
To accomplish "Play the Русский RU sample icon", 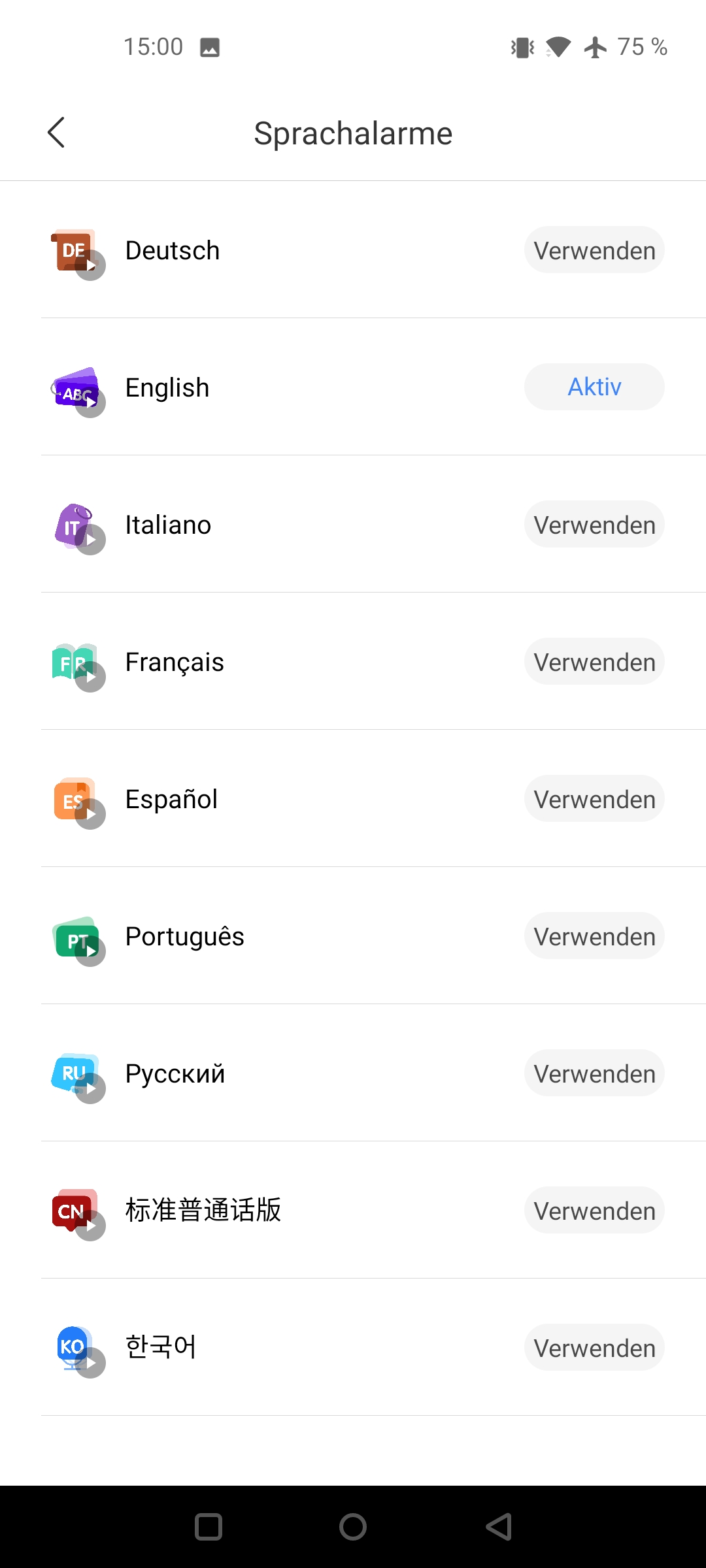I will coord(78,1077).
